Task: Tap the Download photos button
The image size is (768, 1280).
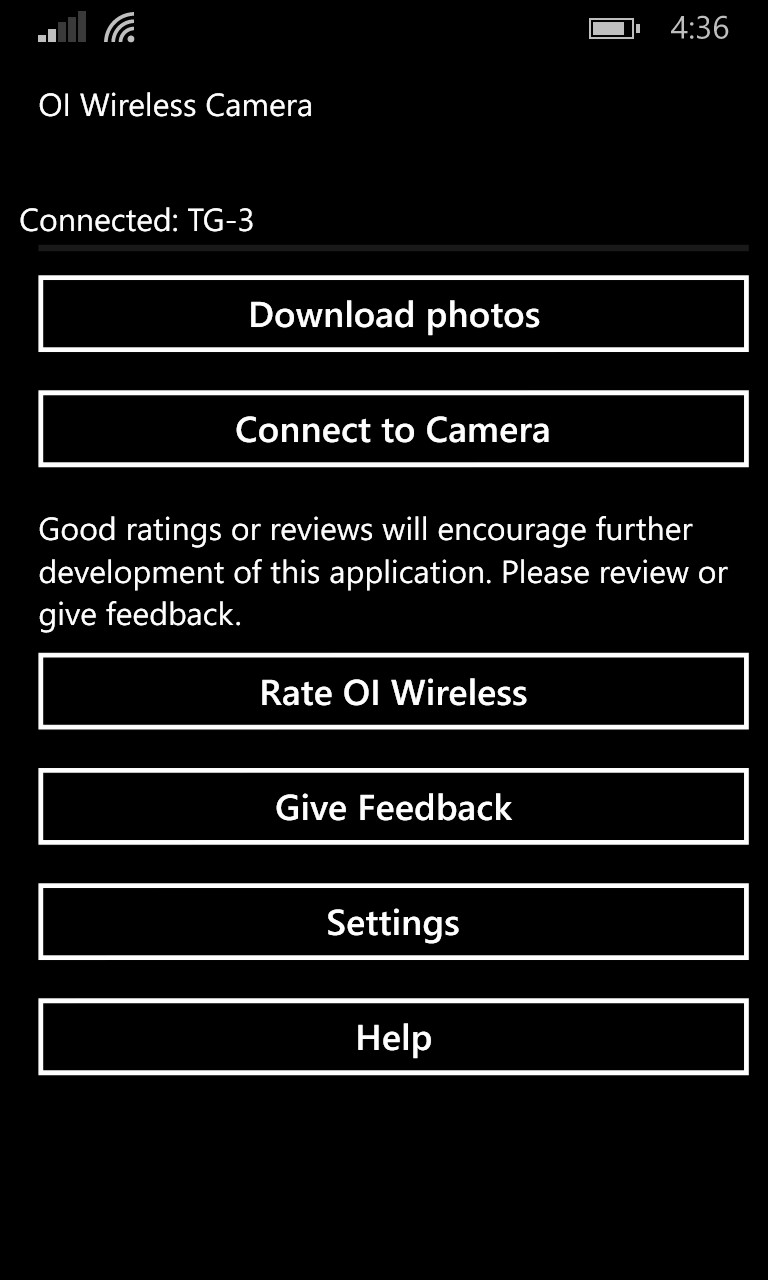Action: click(393, 314)
